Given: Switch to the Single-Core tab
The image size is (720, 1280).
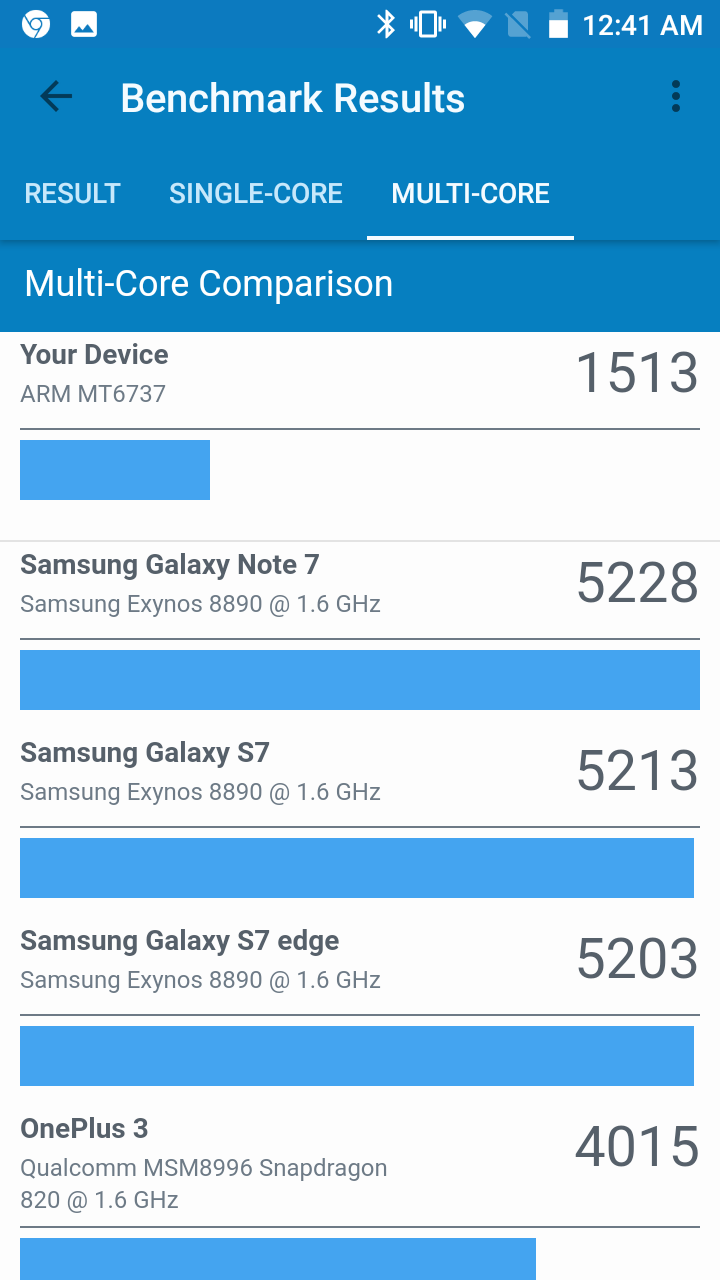Looking at the screenshot, I should (x=256, y=193).
